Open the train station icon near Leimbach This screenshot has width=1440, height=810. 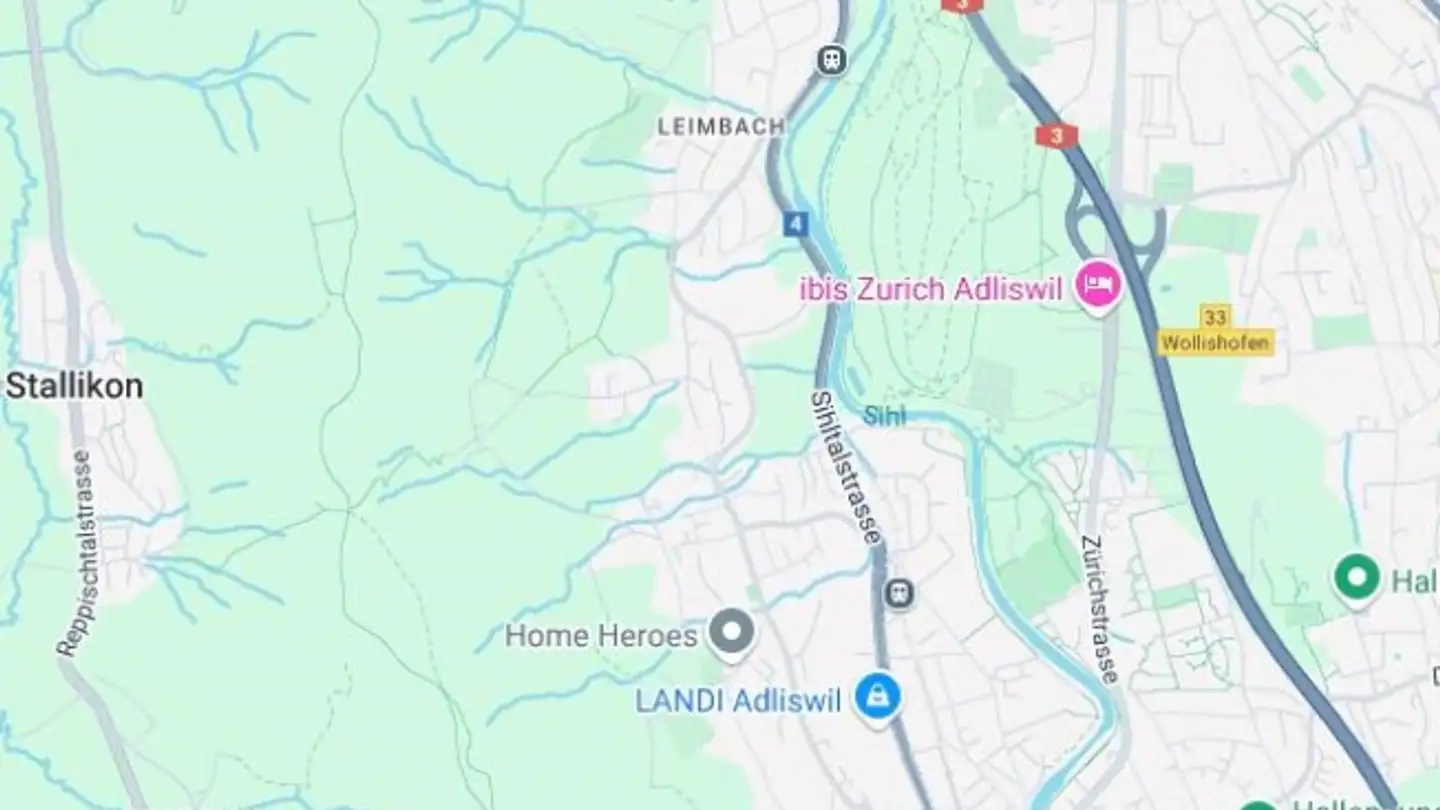pyautogui.click(x=831, y=60)
